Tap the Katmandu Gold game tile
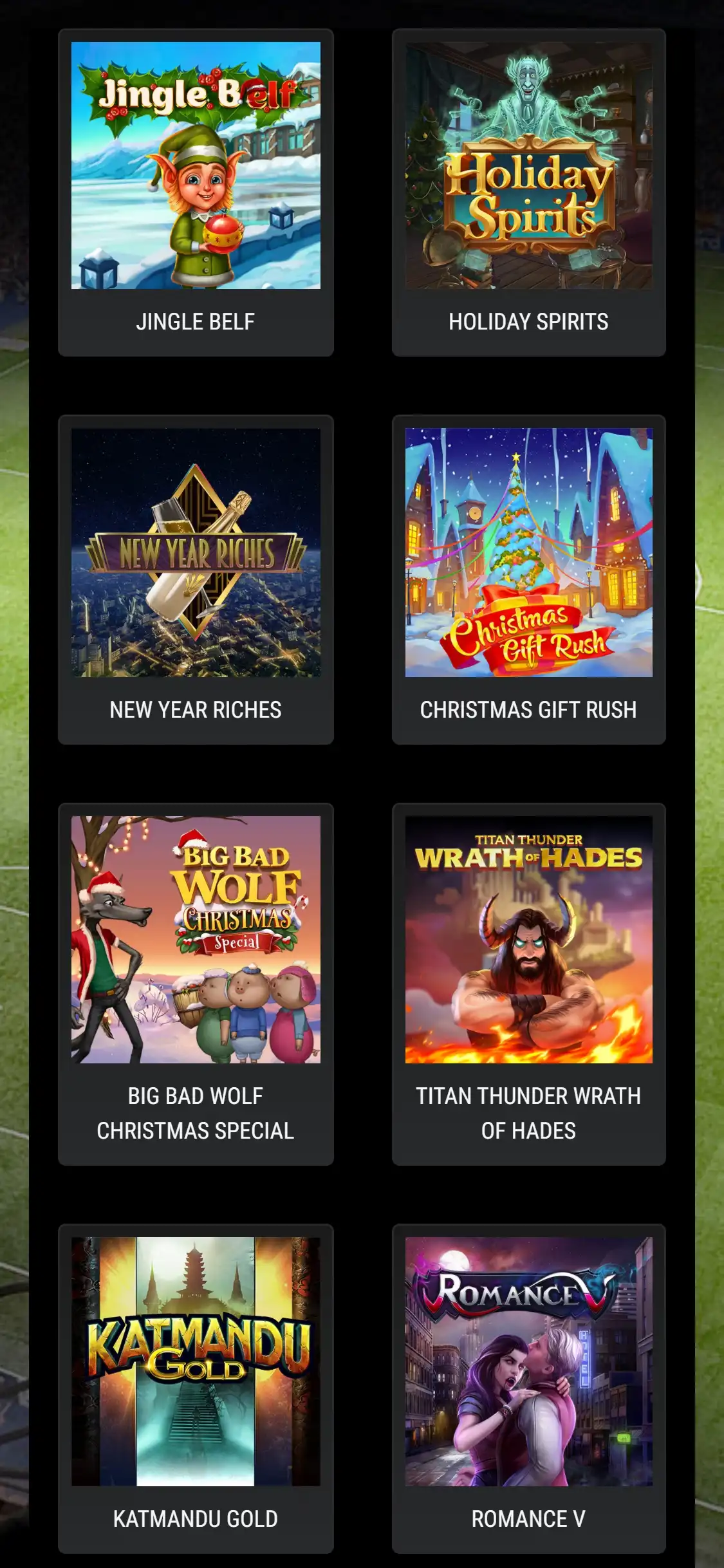Screen dimensions: 724x1568 [x=196, y=1361]
